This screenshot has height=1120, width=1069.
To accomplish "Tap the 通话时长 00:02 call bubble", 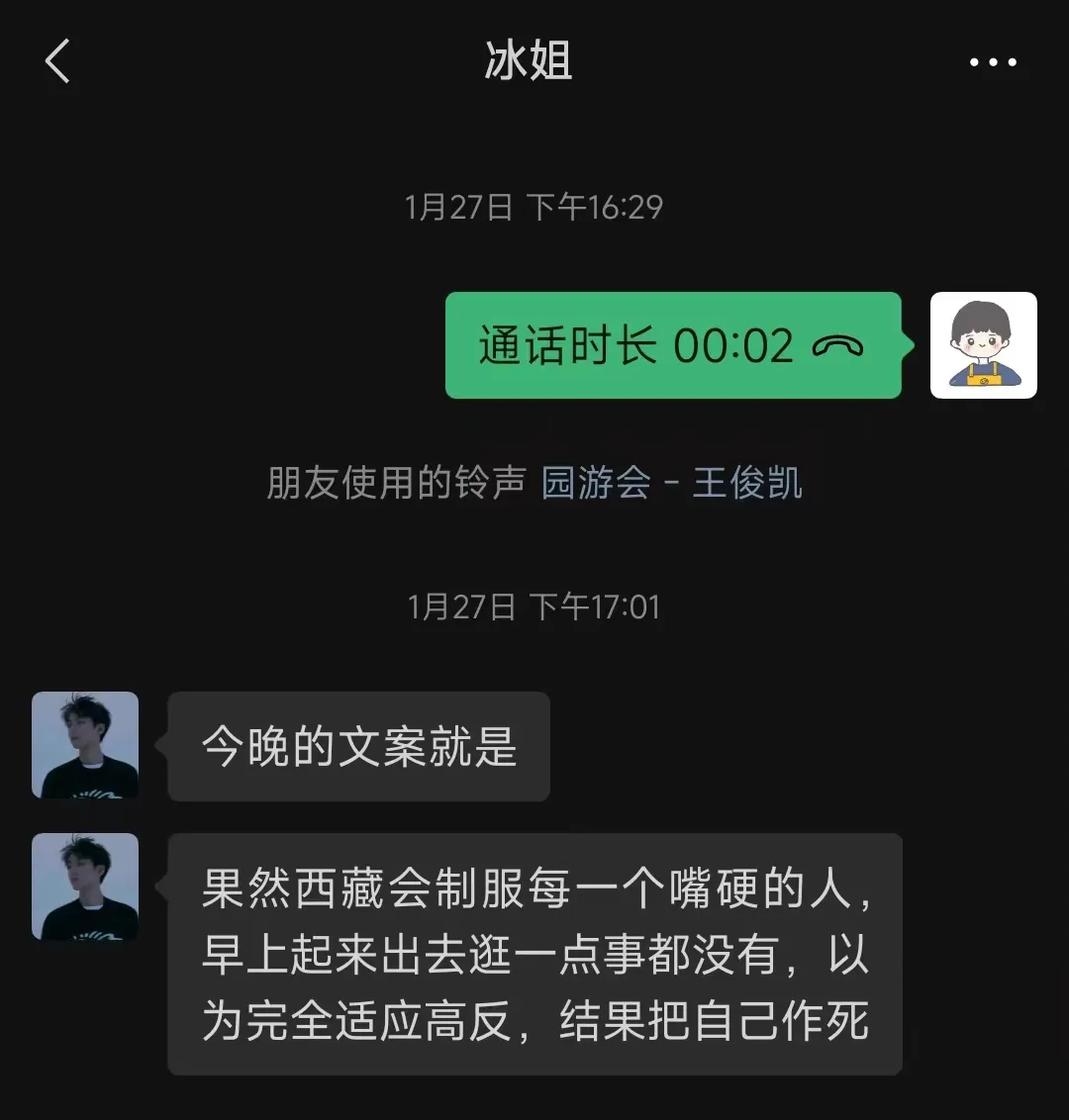I will click(x=672, y=346).
